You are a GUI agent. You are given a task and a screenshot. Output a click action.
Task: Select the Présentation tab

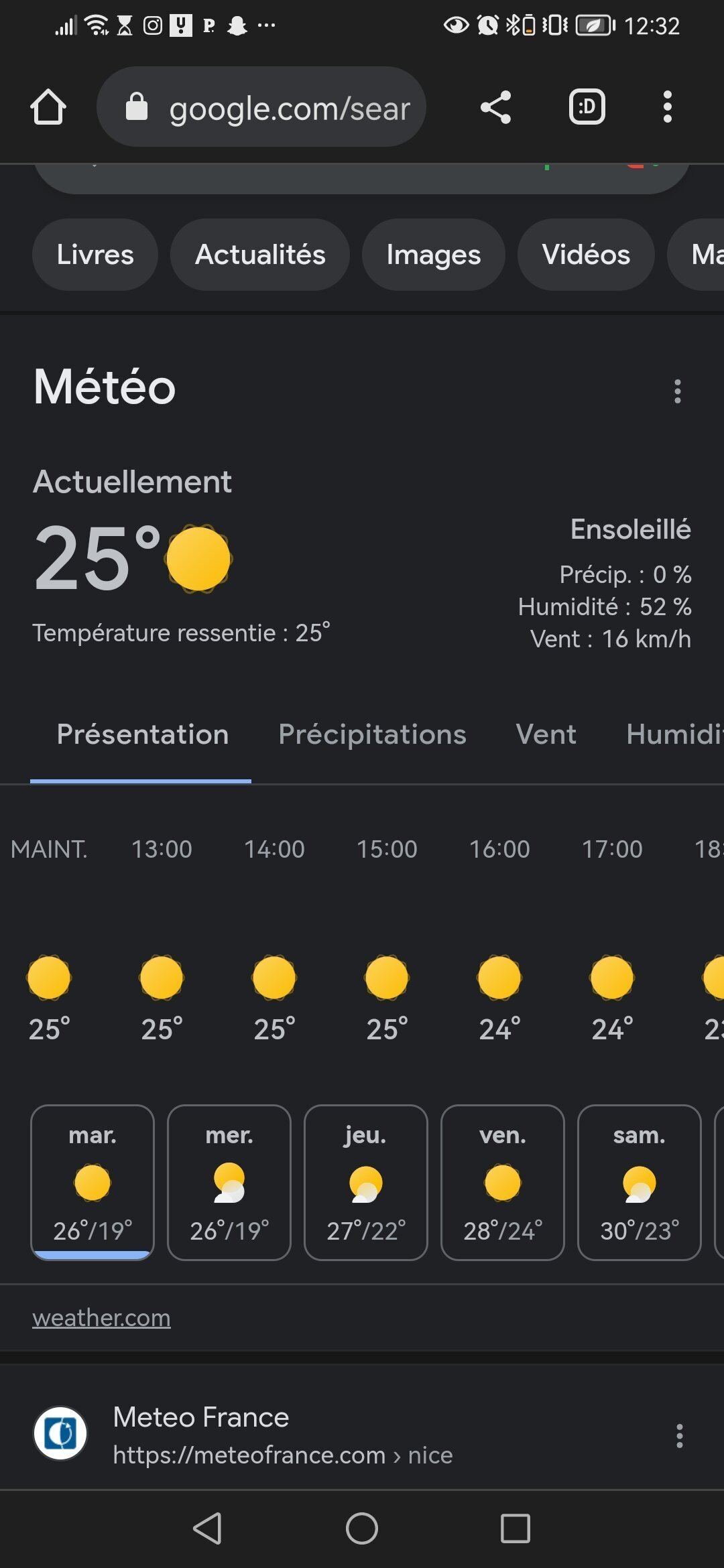[x=143, y=734]
